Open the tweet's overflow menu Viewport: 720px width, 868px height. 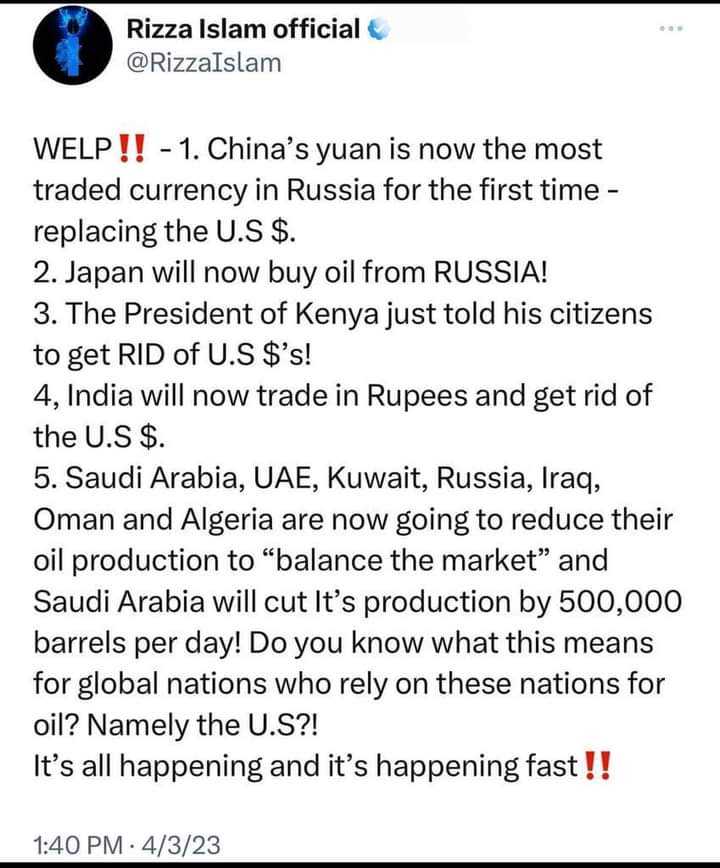pos(671,29)
